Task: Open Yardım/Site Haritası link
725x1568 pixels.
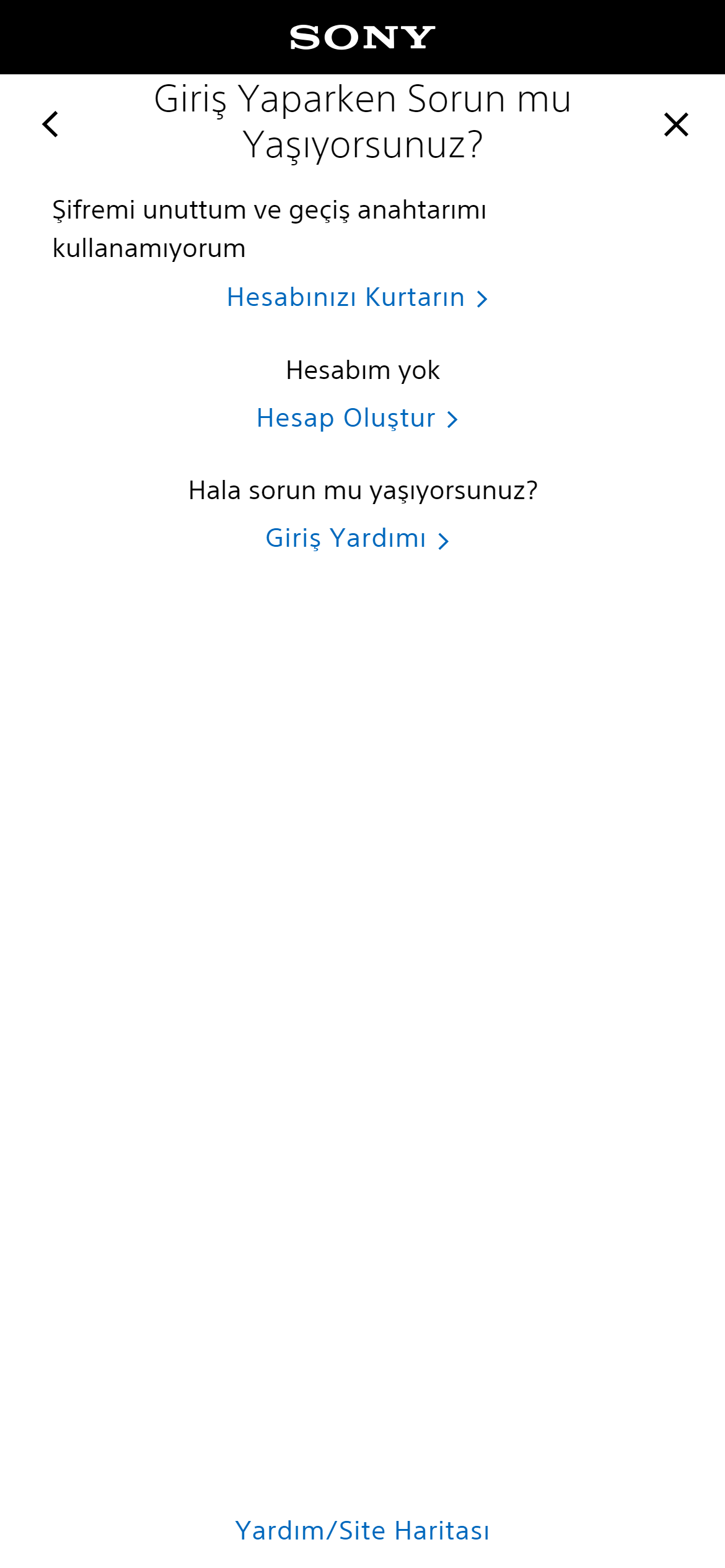Action: [x=362, y=1531]
